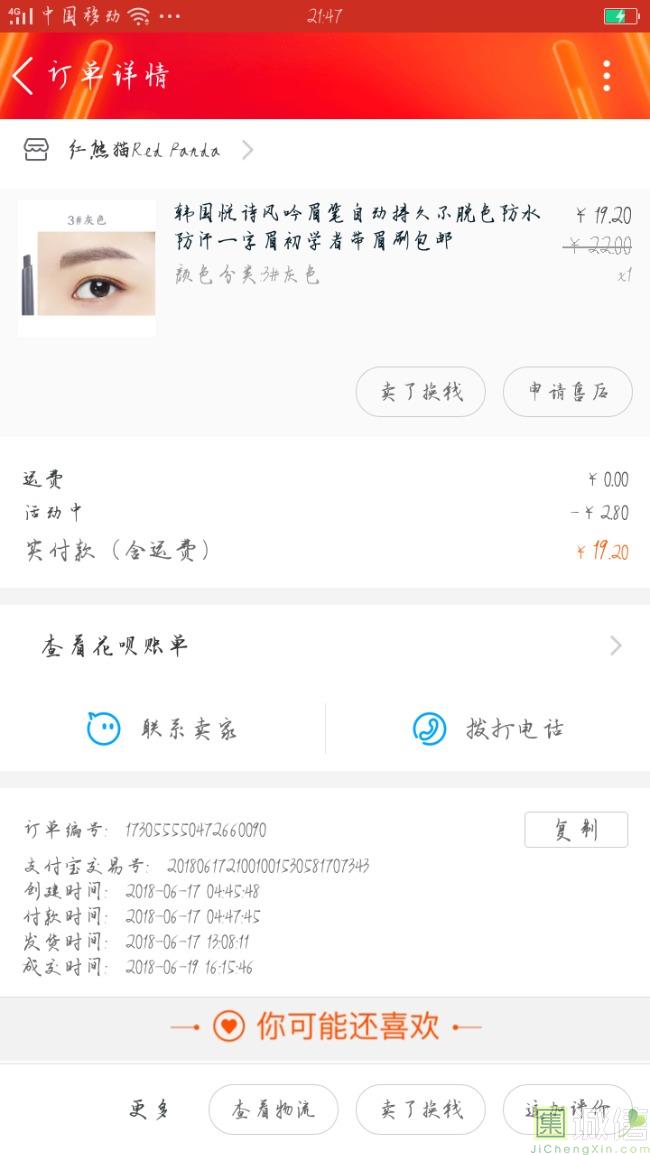Viewport: 650px width, 1155px height.
Task: Open the 查看花呗账单 row
Action: click(x=325, y=646)
